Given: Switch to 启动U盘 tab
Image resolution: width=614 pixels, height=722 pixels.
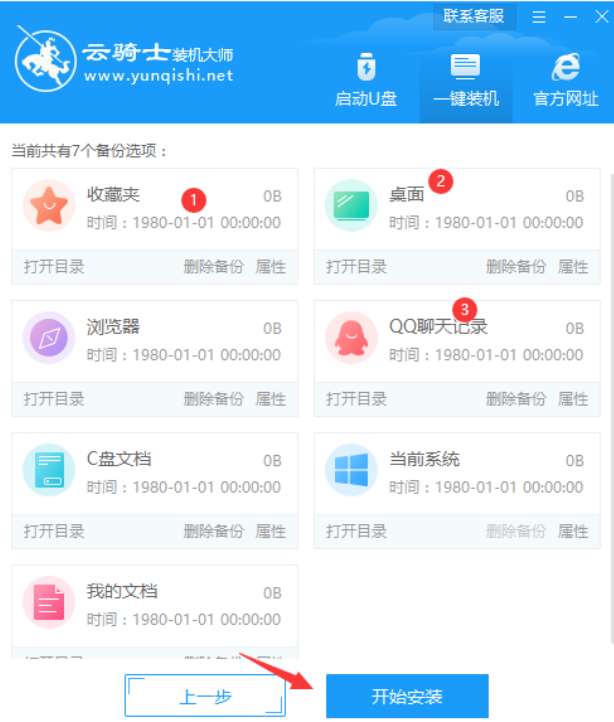Looking at the screenshot, I should tap(365, 80).
